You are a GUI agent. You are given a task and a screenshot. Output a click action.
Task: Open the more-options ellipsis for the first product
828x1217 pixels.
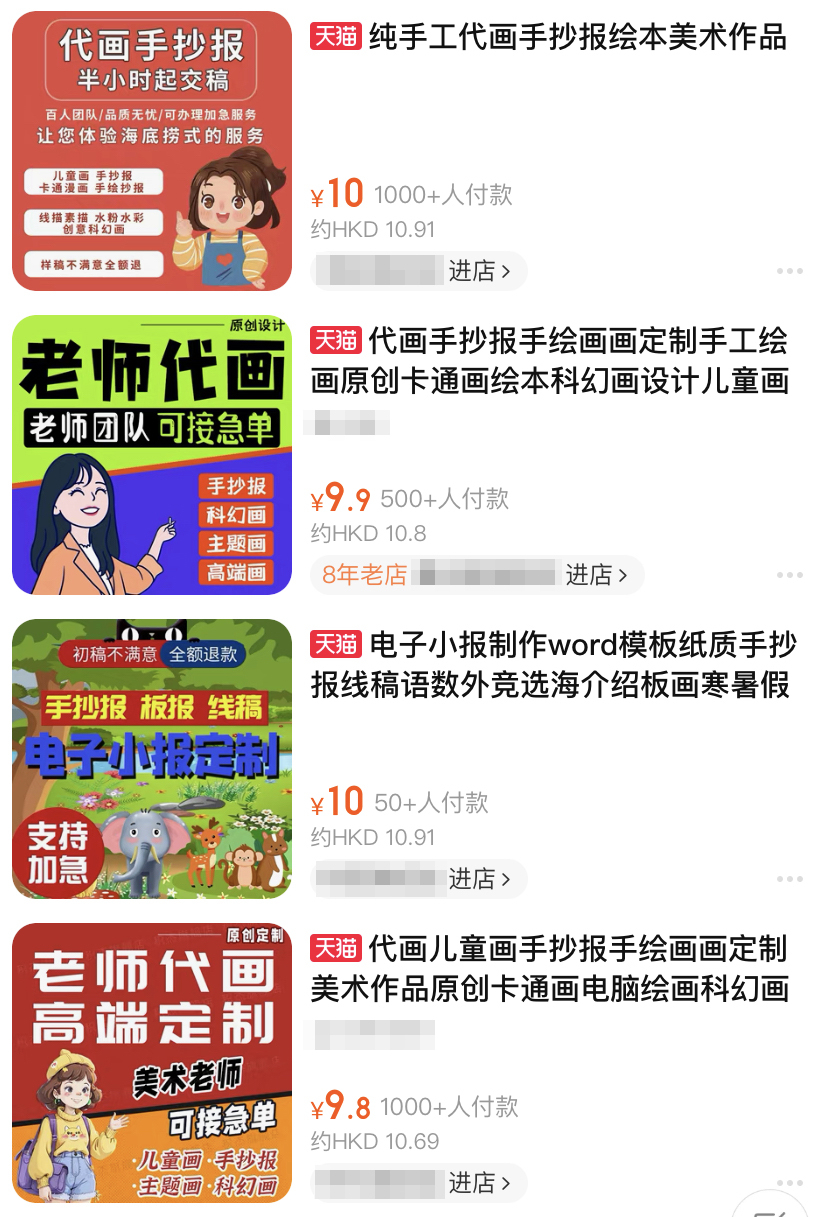[x=791, y=271]
